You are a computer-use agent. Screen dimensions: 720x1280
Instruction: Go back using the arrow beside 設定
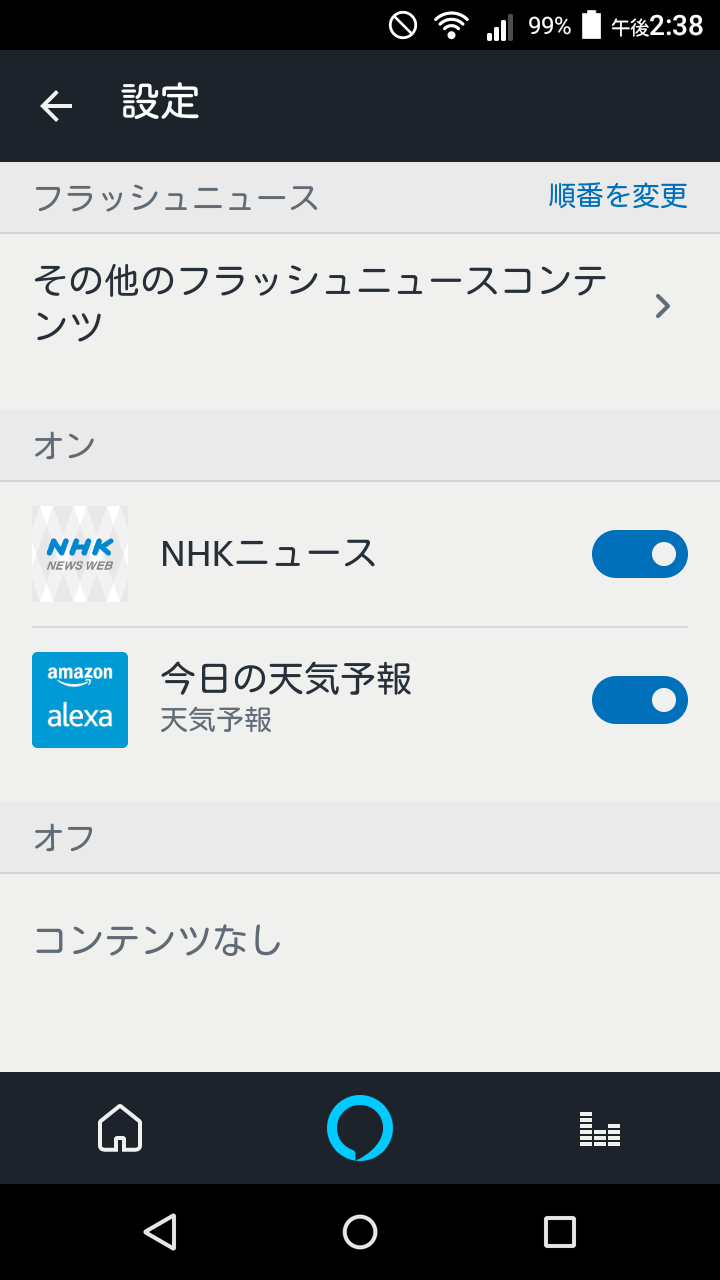(56, 106)
